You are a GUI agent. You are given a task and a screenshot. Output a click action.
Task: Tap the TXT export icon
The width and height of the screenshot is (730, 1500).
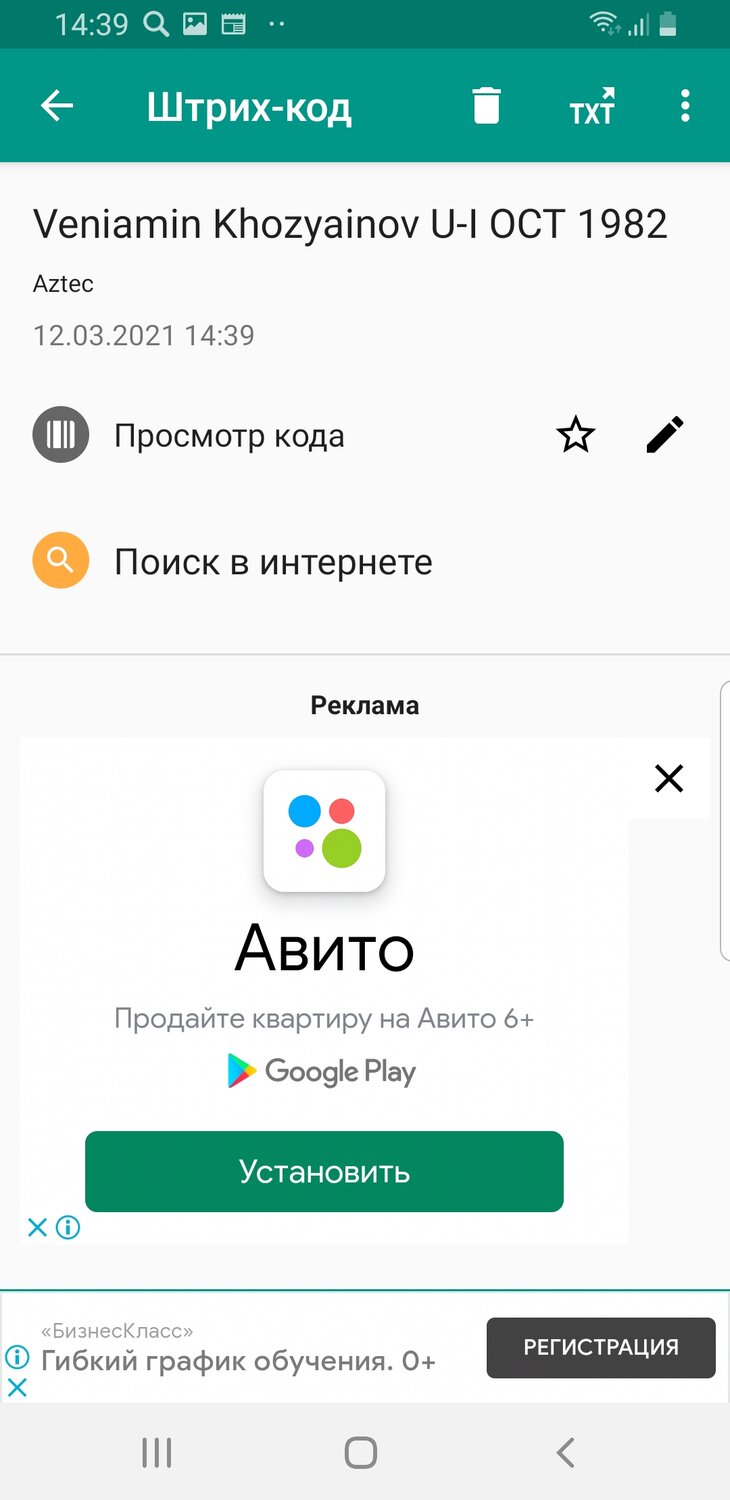point(592,107)
